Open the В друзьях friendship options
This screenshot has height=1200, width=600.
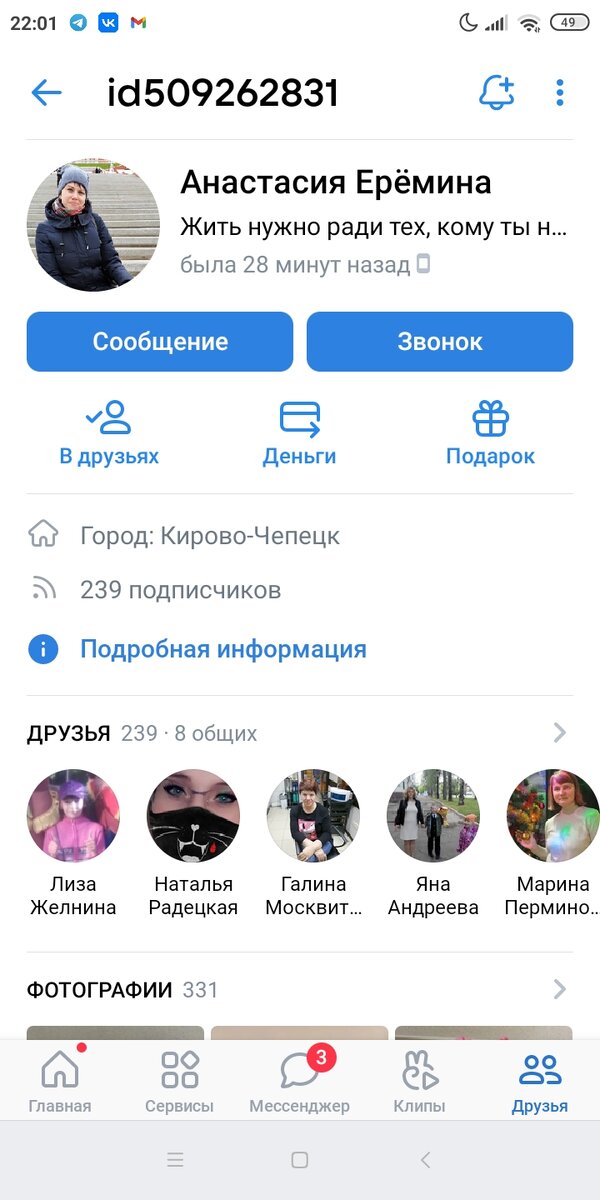coord(109,433)
